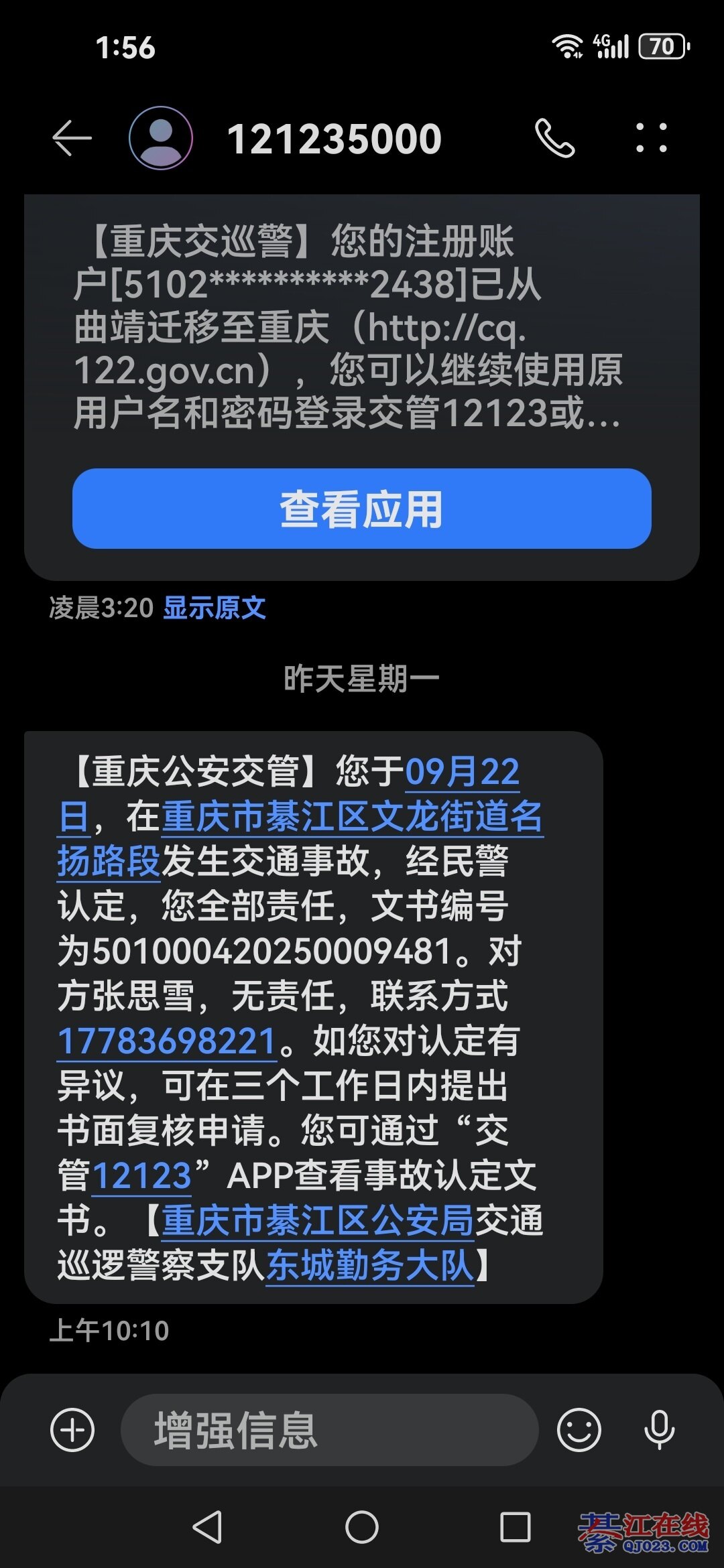Open the plus attachment menu

[x=72, y=1430]
